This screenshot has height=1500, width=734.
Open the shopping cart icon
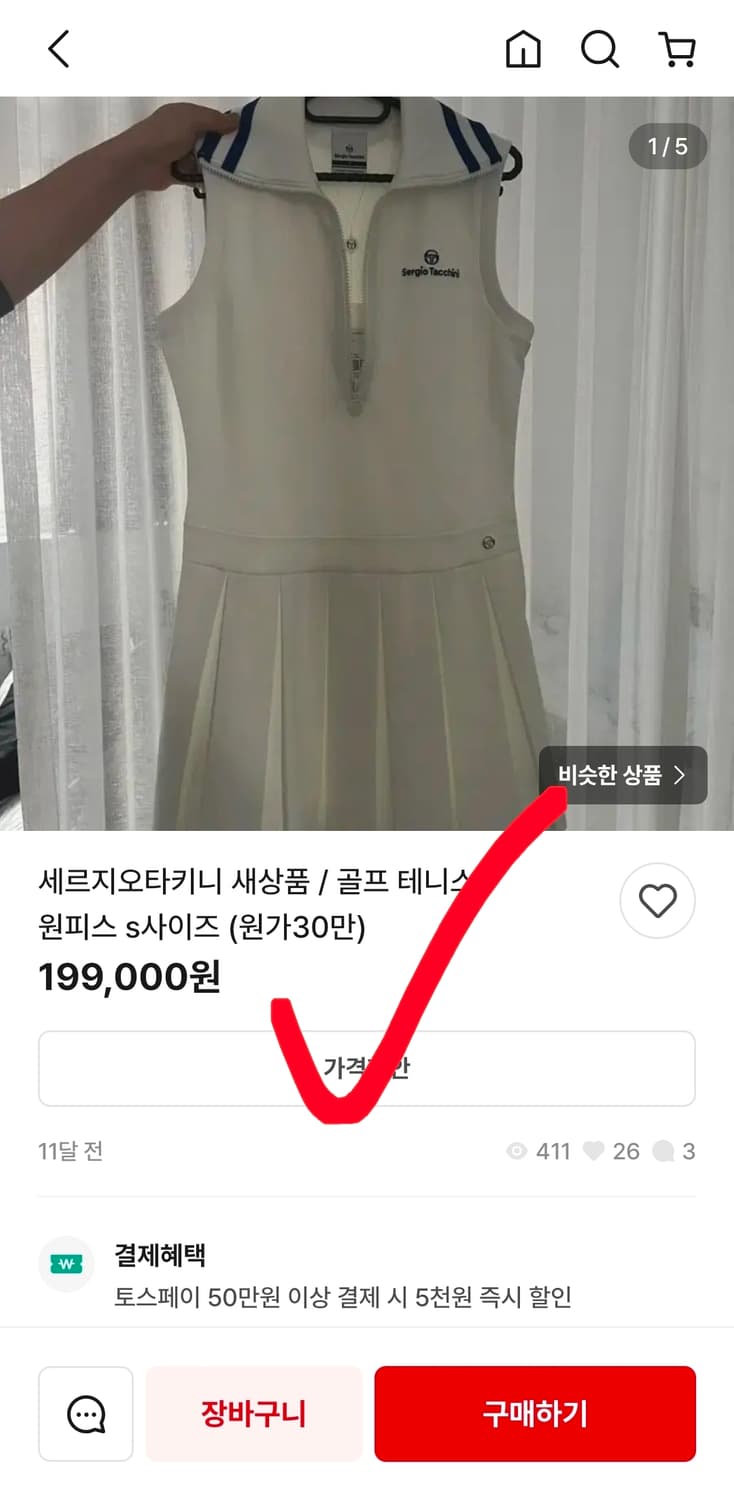tap(678, 47)
